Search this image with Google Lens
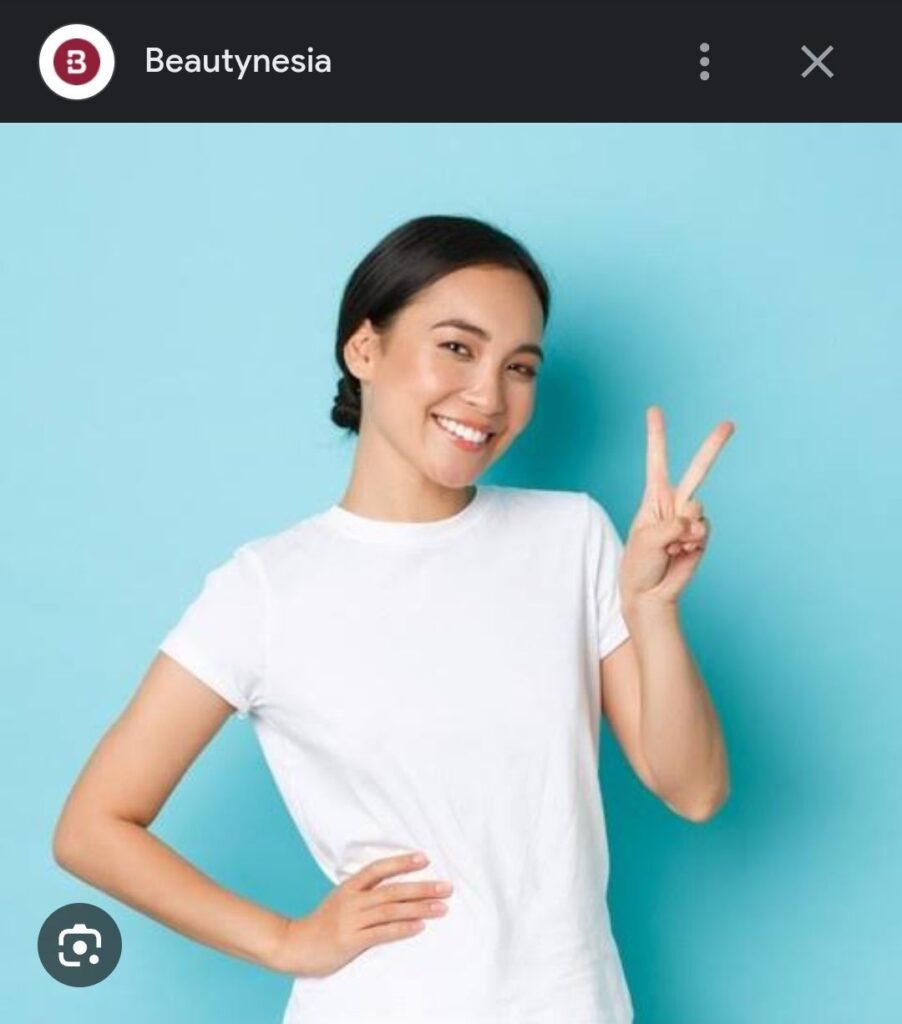This screenshot has height=1024, width=902. (80, 945)
